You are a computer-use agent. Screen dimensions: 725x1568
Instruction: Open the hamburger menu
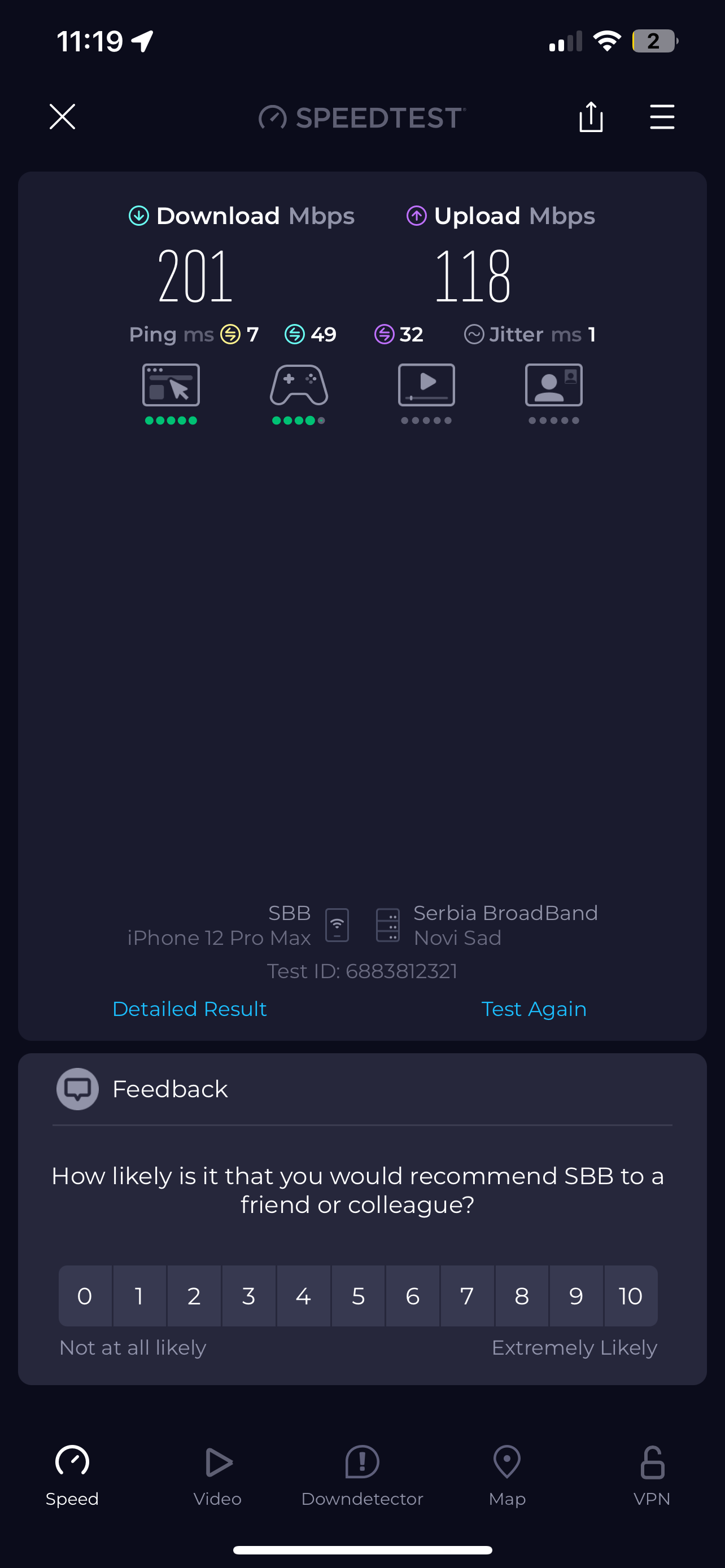pos(662,116)
